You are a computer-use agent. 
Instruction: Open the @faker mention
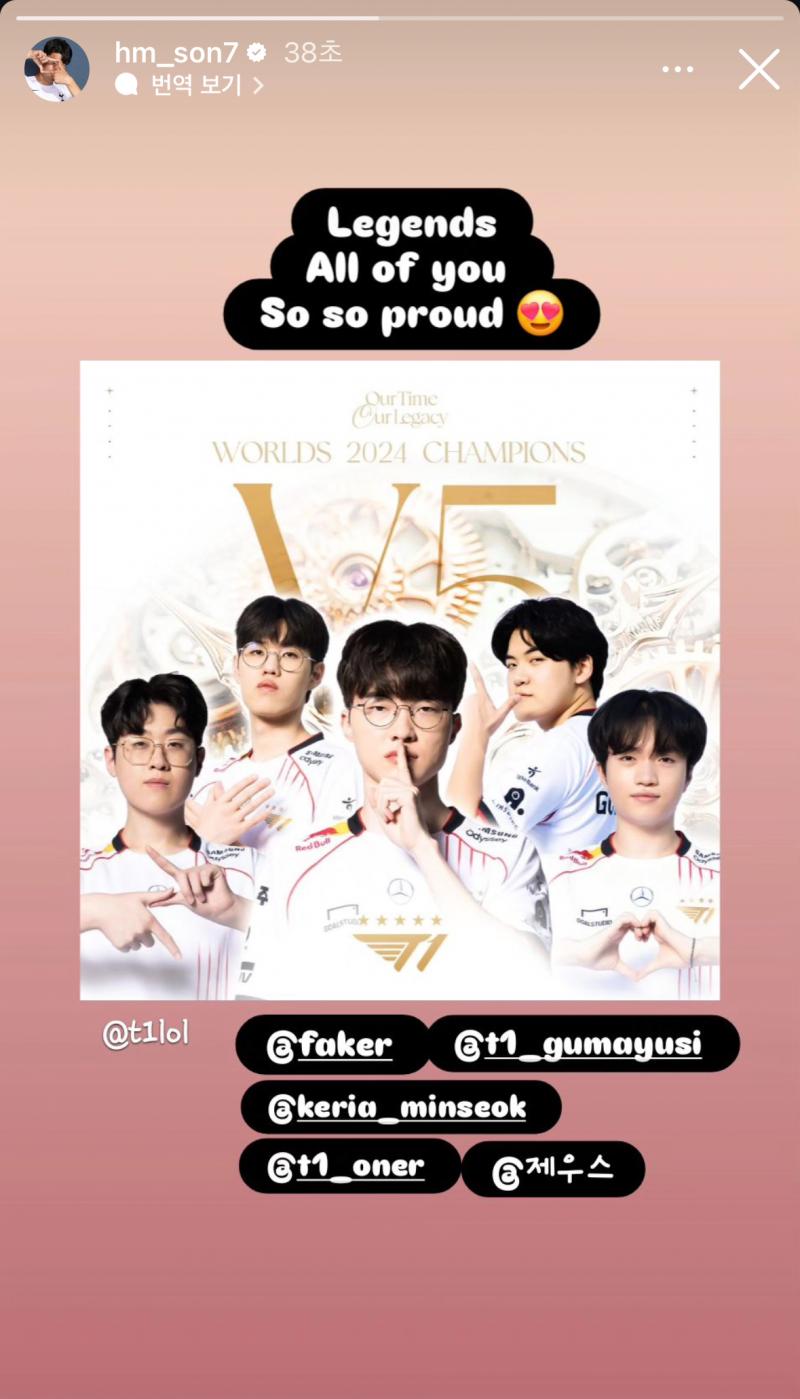click(331, 1045)
